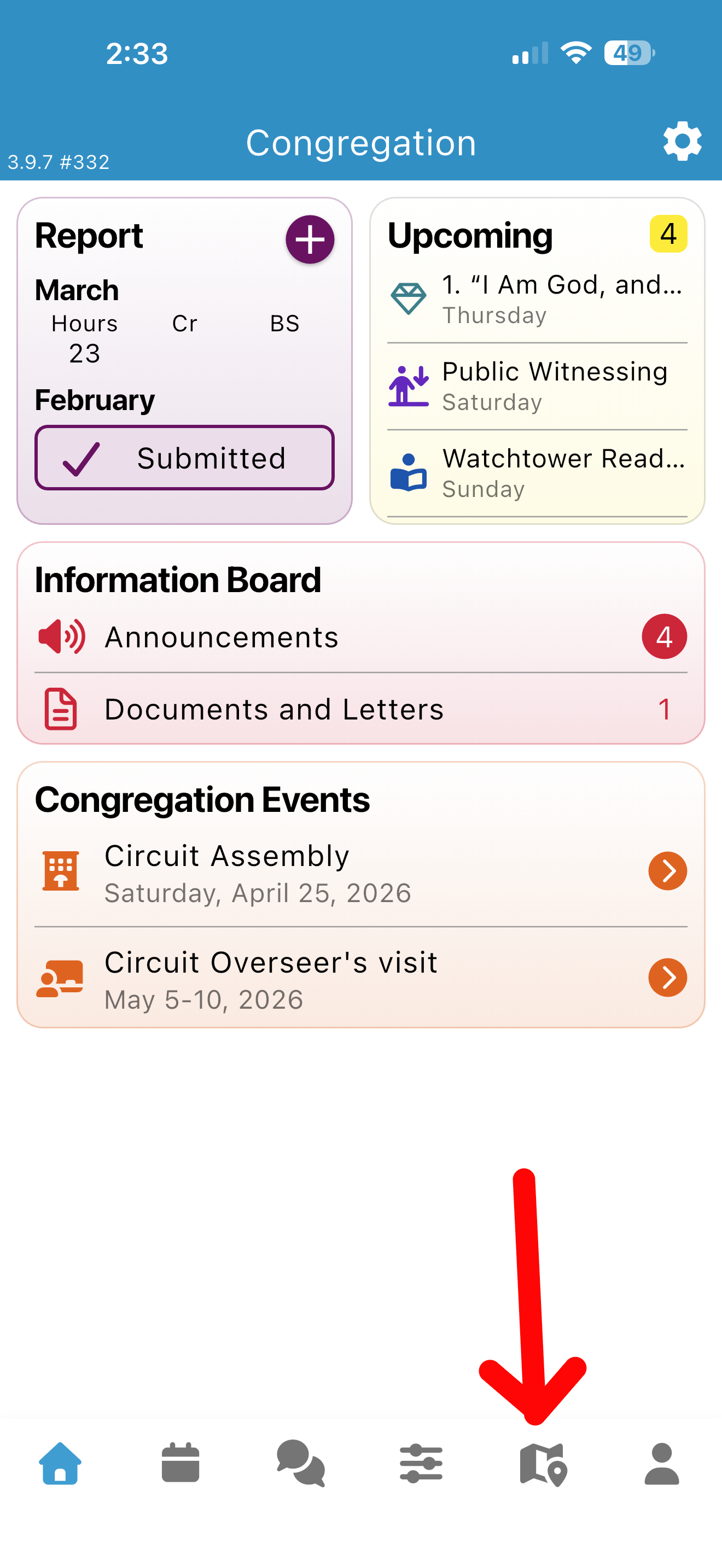This screenshot has width=722, height=1568.
Task: Tap the February Submitted button
Action: [x=184, y=458]
